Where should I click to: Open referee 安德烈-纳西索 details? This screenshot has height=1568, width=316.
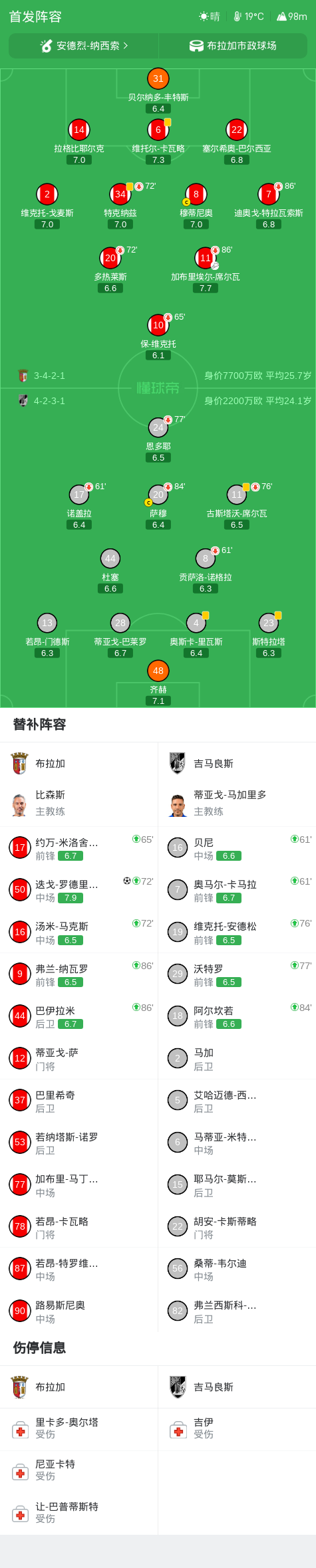click(x=84, y=46)
